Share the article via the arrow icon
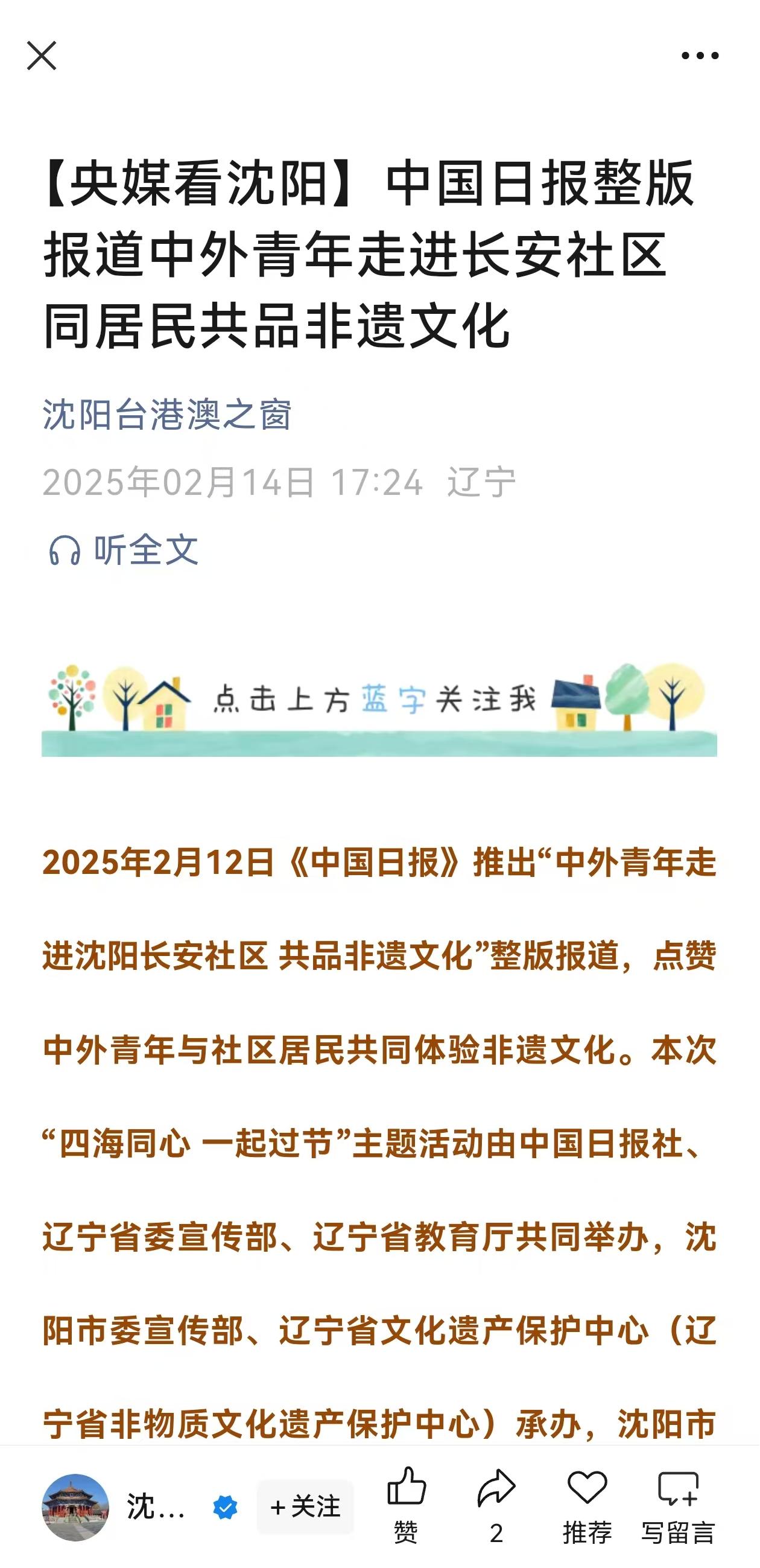This screenshot has width=760, height=1568. pyautogui.click(x=496, y=1505)
